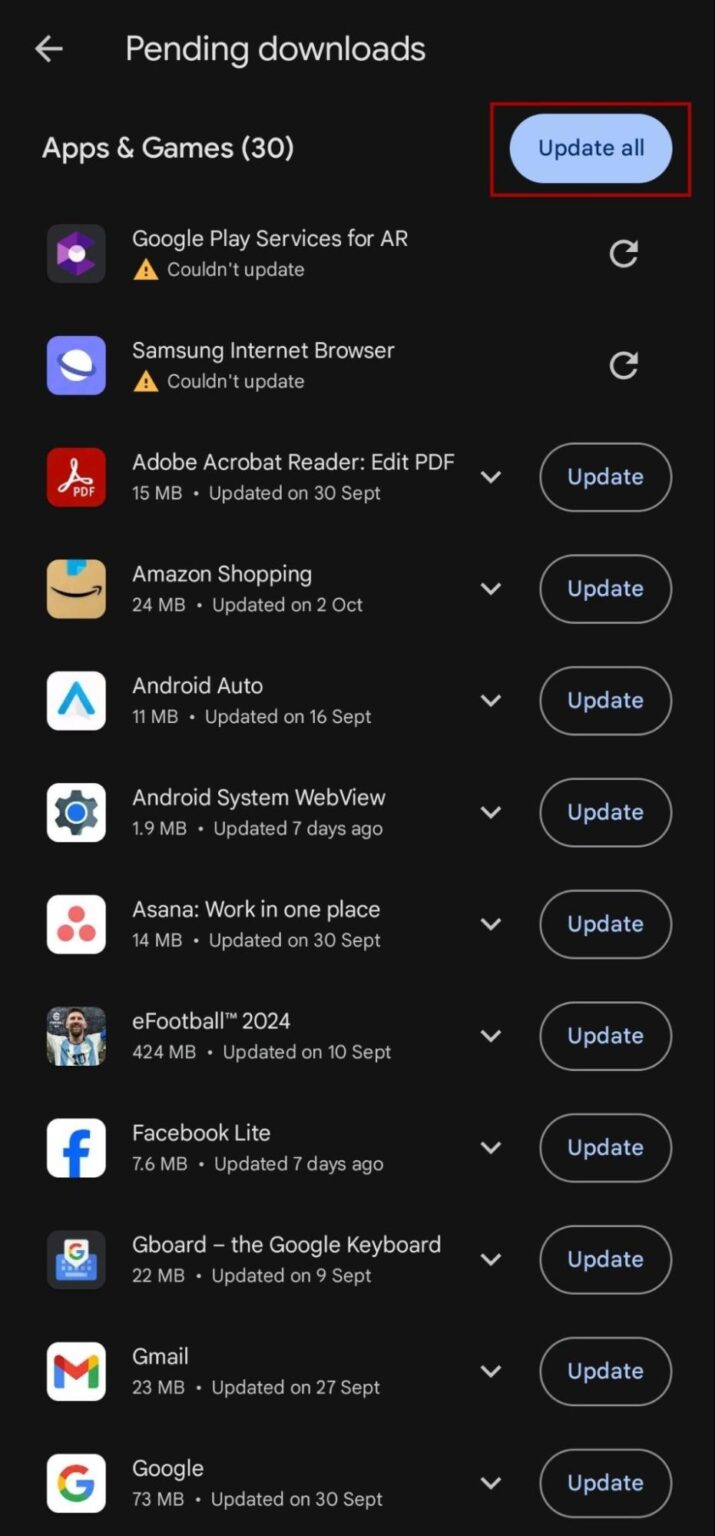Expand Gmail update details
715x1536 pixels.
491,1372
